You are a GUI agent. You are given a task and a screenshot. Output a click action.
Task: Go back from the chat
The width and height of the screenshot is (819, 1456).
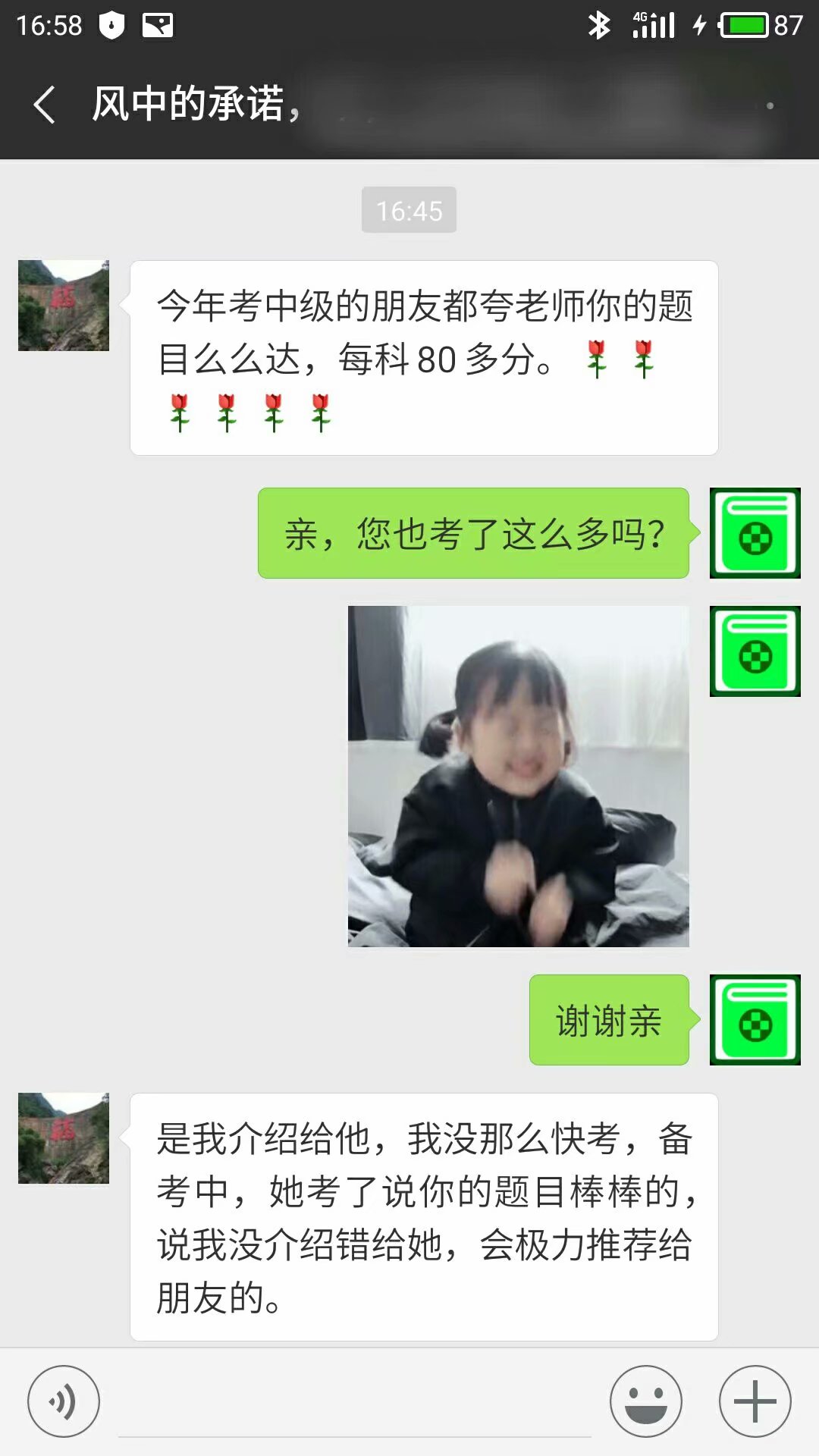[x=44, y=105]
